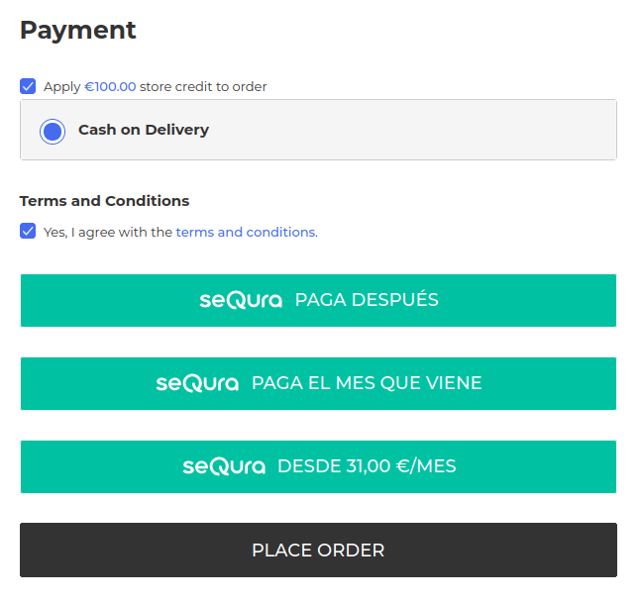Choose seQura Paga Después payment

pos(318,300)
